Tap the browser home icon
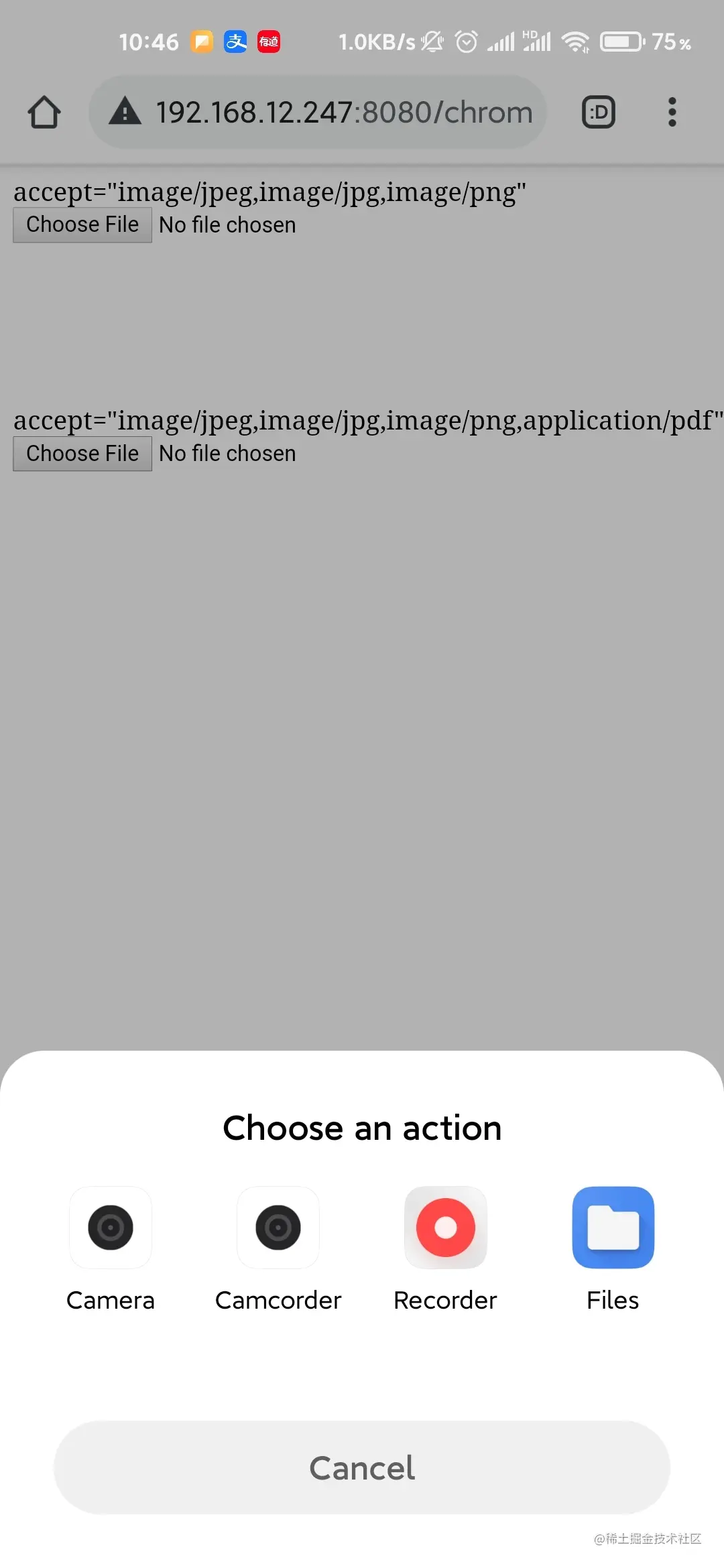This screenshot has width=724, height=1568. (44, 112)
